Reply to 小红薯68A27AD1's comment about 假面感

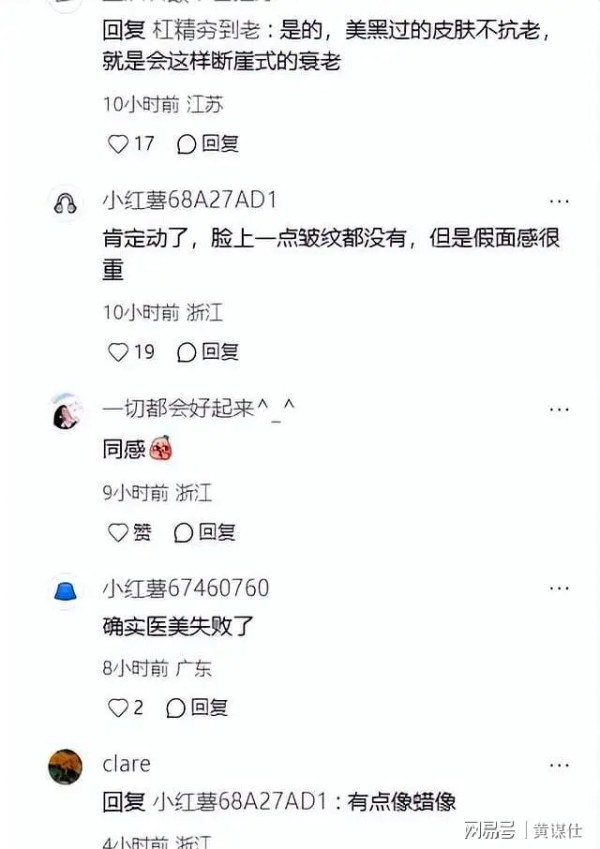pos(208,352)
